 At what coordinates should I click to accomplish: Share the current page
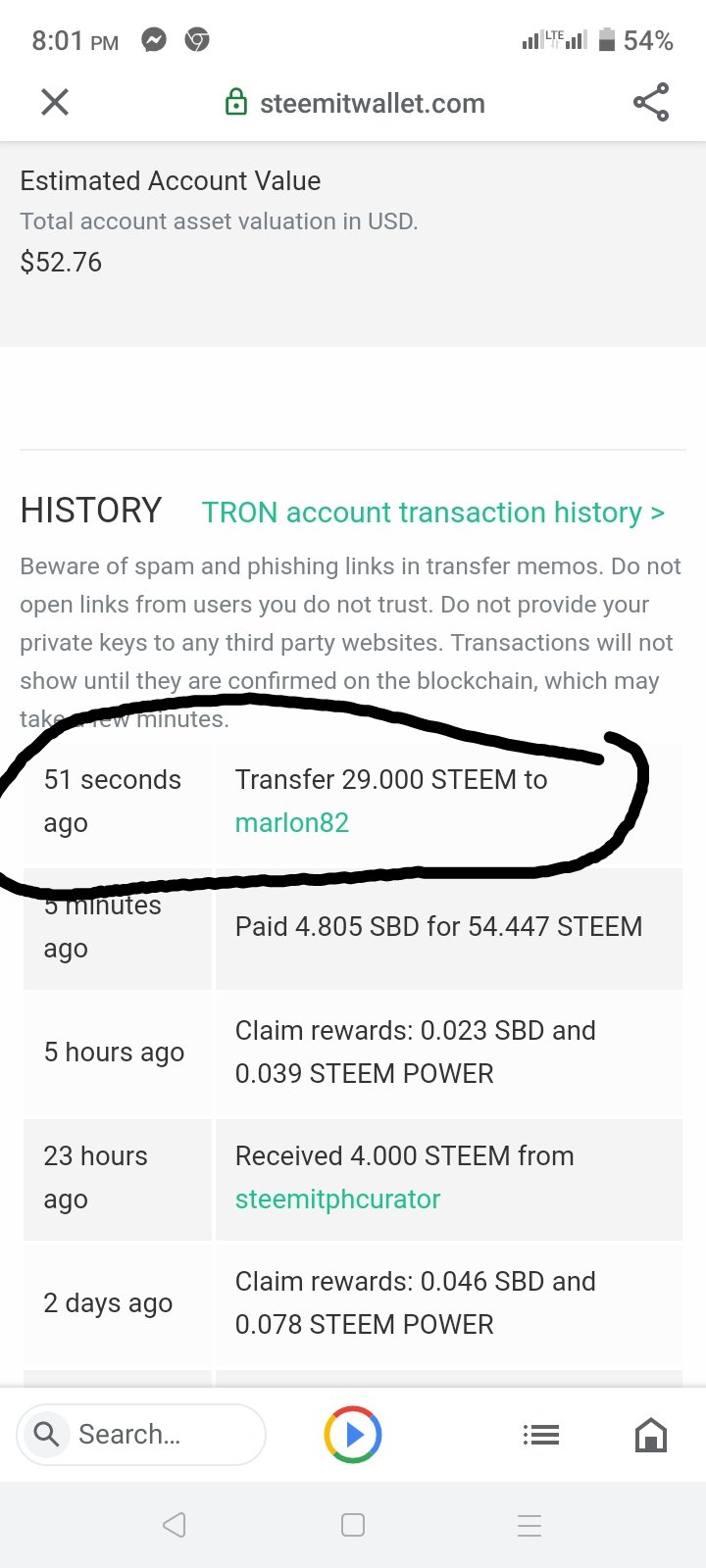[651, 102]
